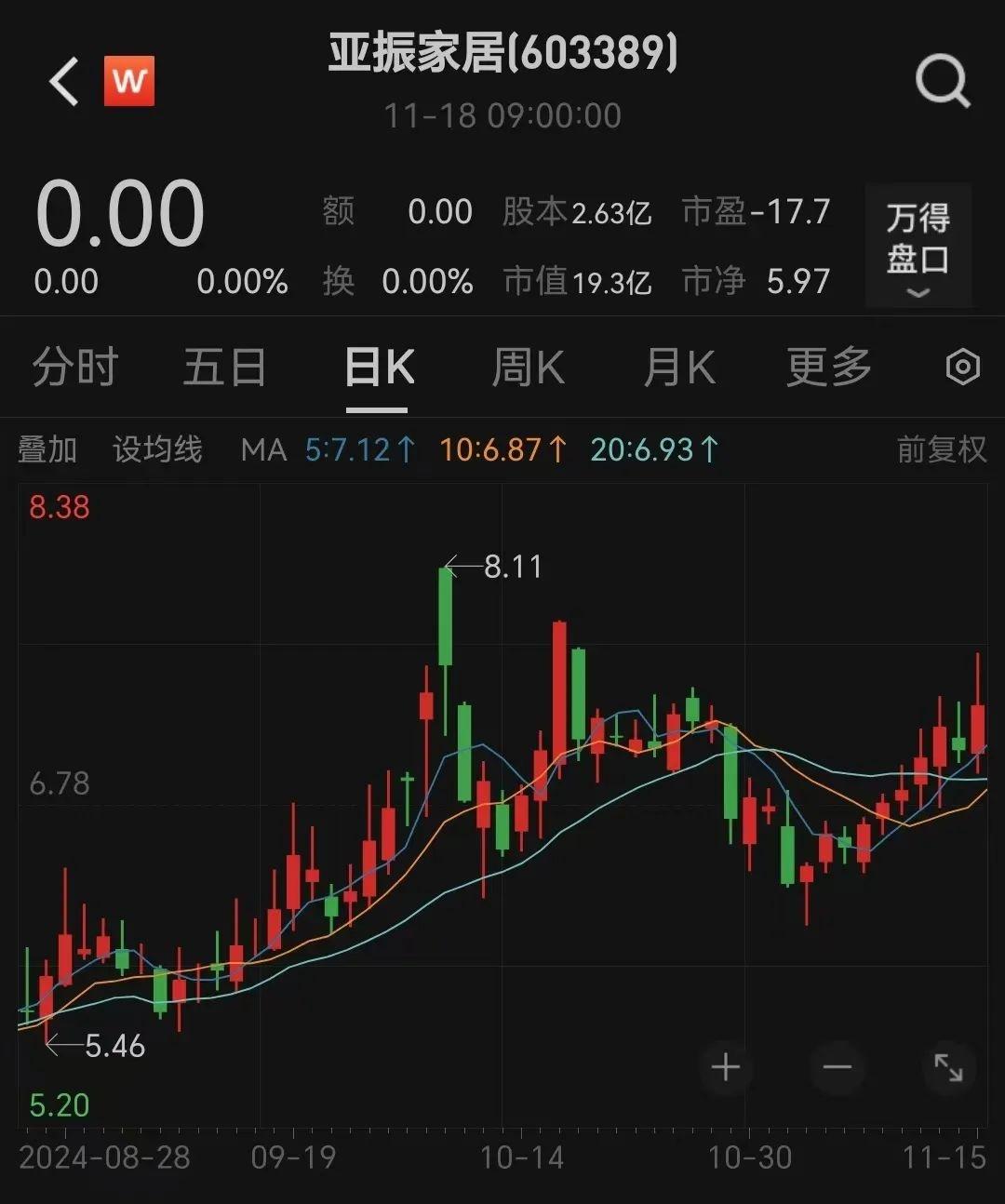
Task: Click the 8.11 price marker annotation
Action: pos(512,565)
